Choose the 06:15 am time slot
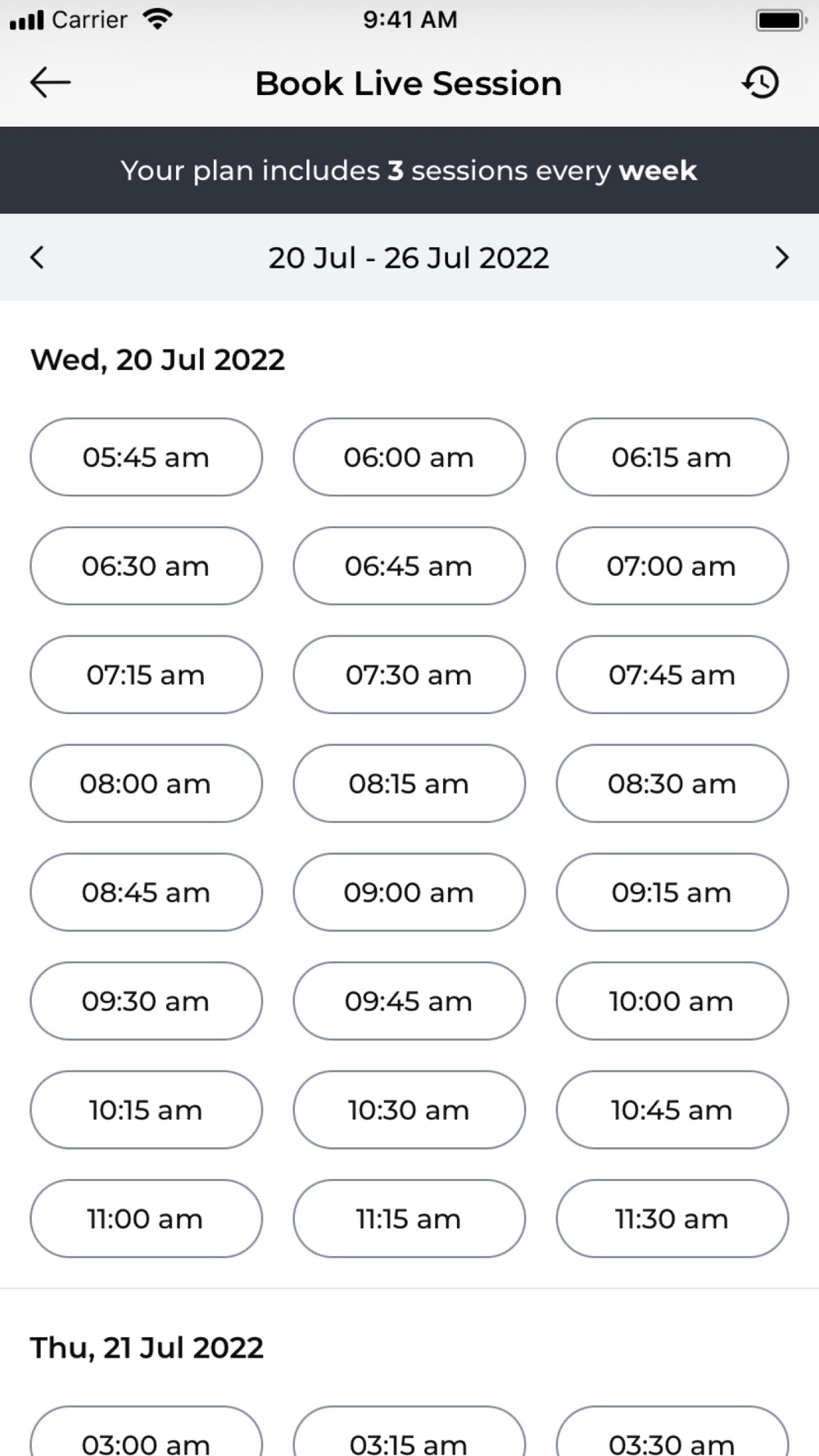819x1456 pixels. coord(672,457)
